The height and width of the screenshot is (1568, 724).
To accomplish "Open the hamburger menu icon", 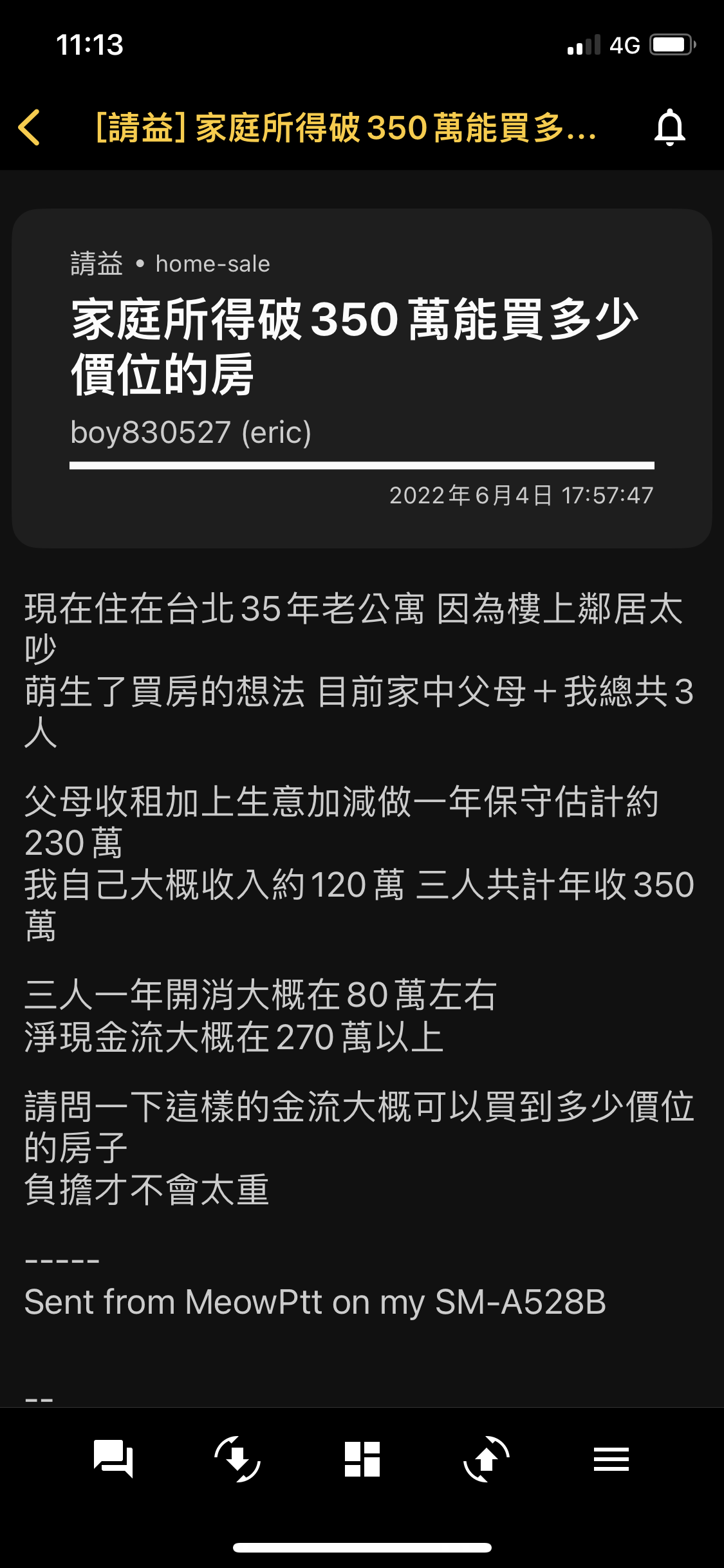I will (x=611, y=1459).
